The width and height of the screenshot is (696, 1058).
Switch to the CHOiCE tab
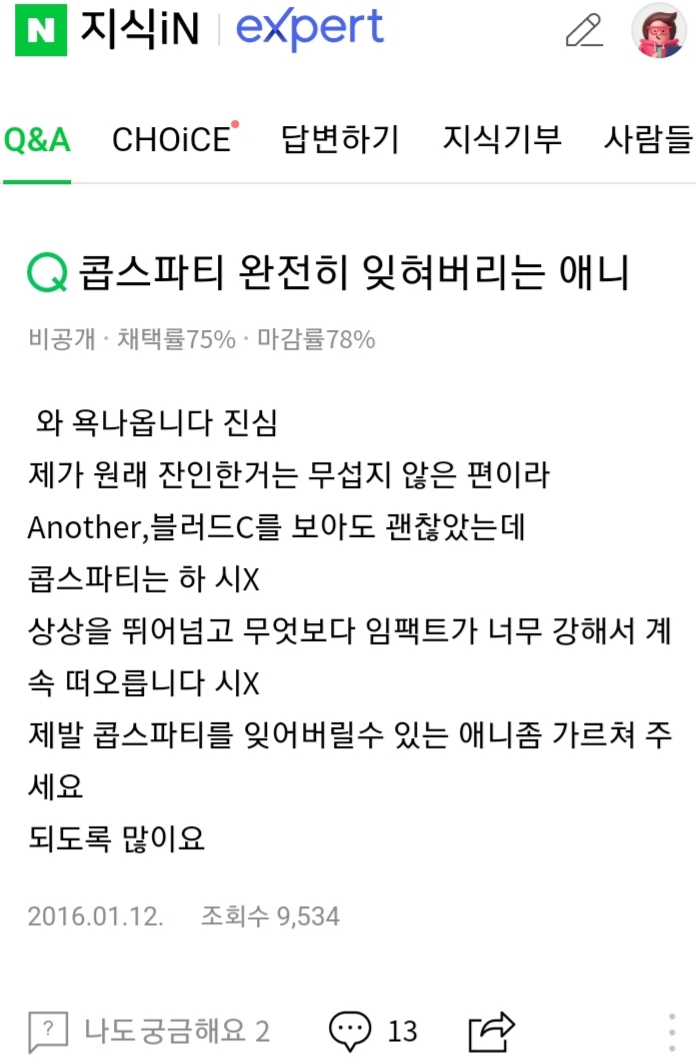[x=172, y=140]
